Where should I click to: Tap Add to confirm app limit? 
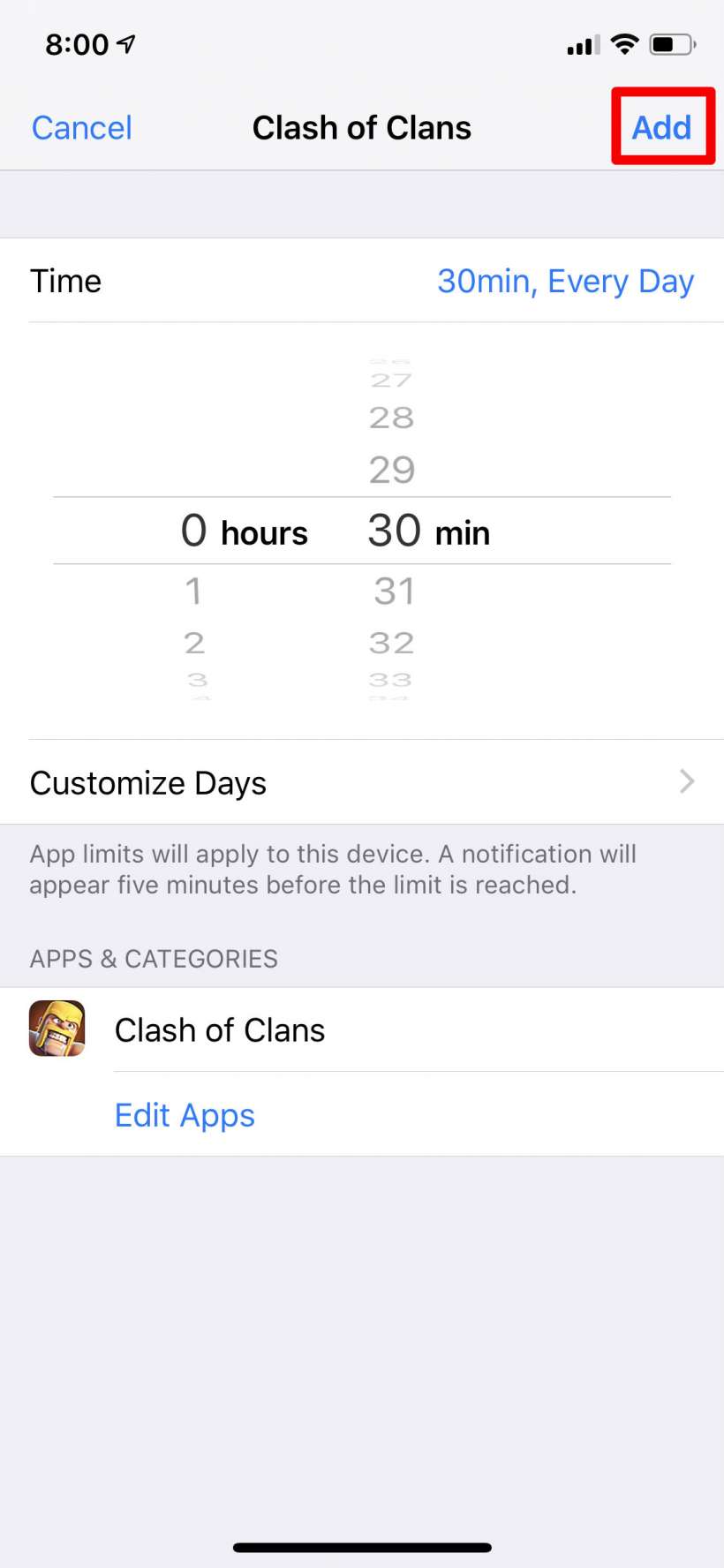click(x=661, y=127)
